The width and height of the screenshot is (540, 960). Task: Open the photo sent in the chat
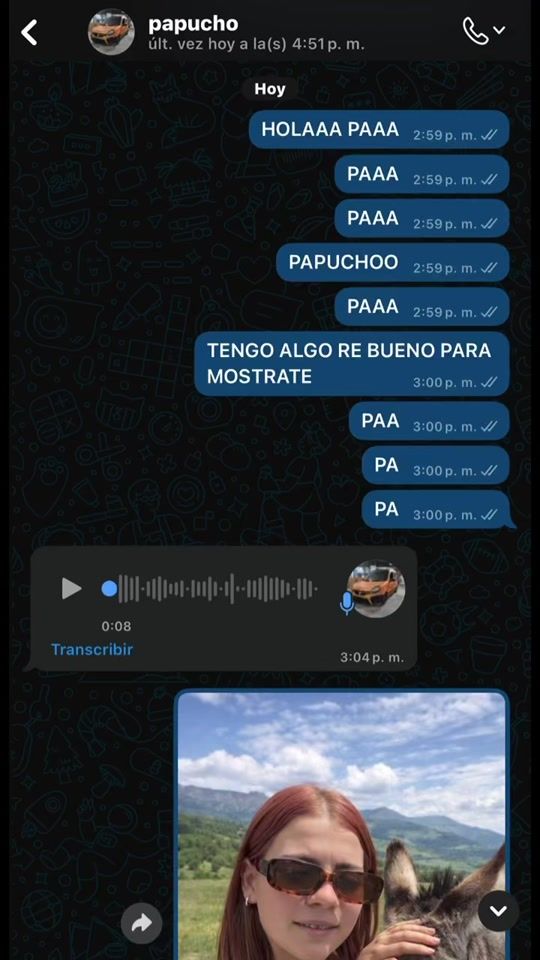(342, 825)
